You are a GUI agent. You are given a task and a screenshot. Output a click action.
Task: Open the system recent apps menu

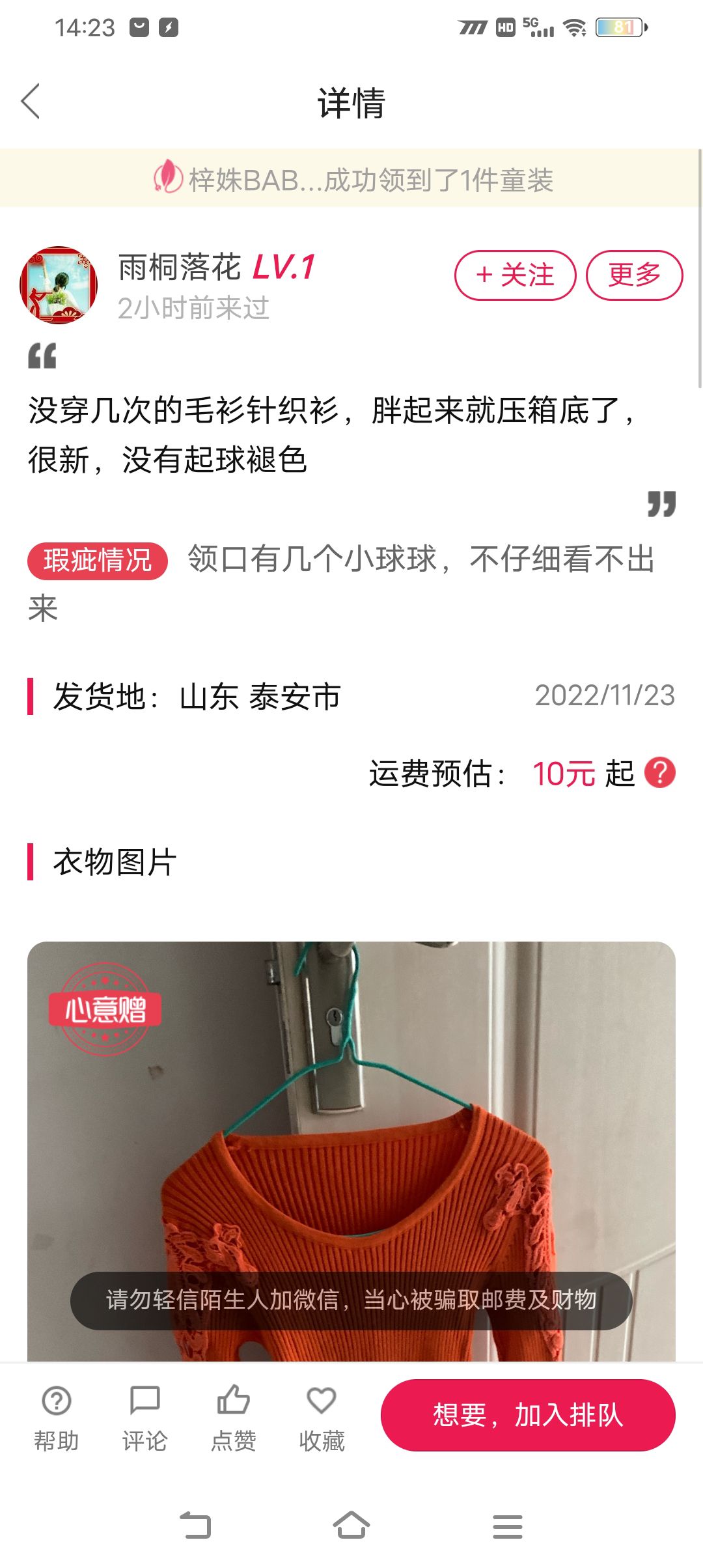tap(508, 1526)
